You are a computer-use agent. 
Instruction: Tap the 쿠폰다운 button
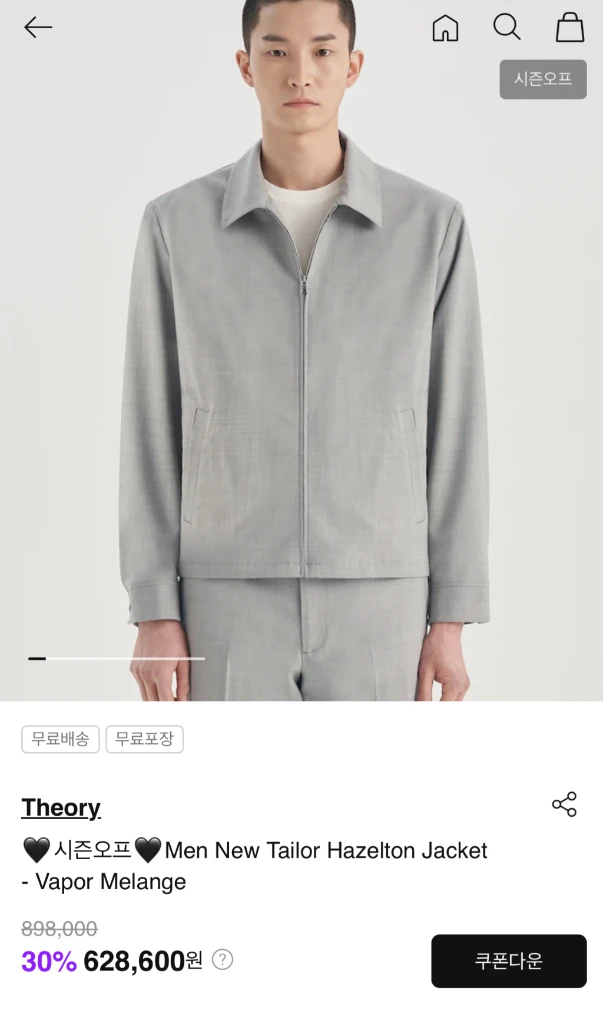(509, 961)
